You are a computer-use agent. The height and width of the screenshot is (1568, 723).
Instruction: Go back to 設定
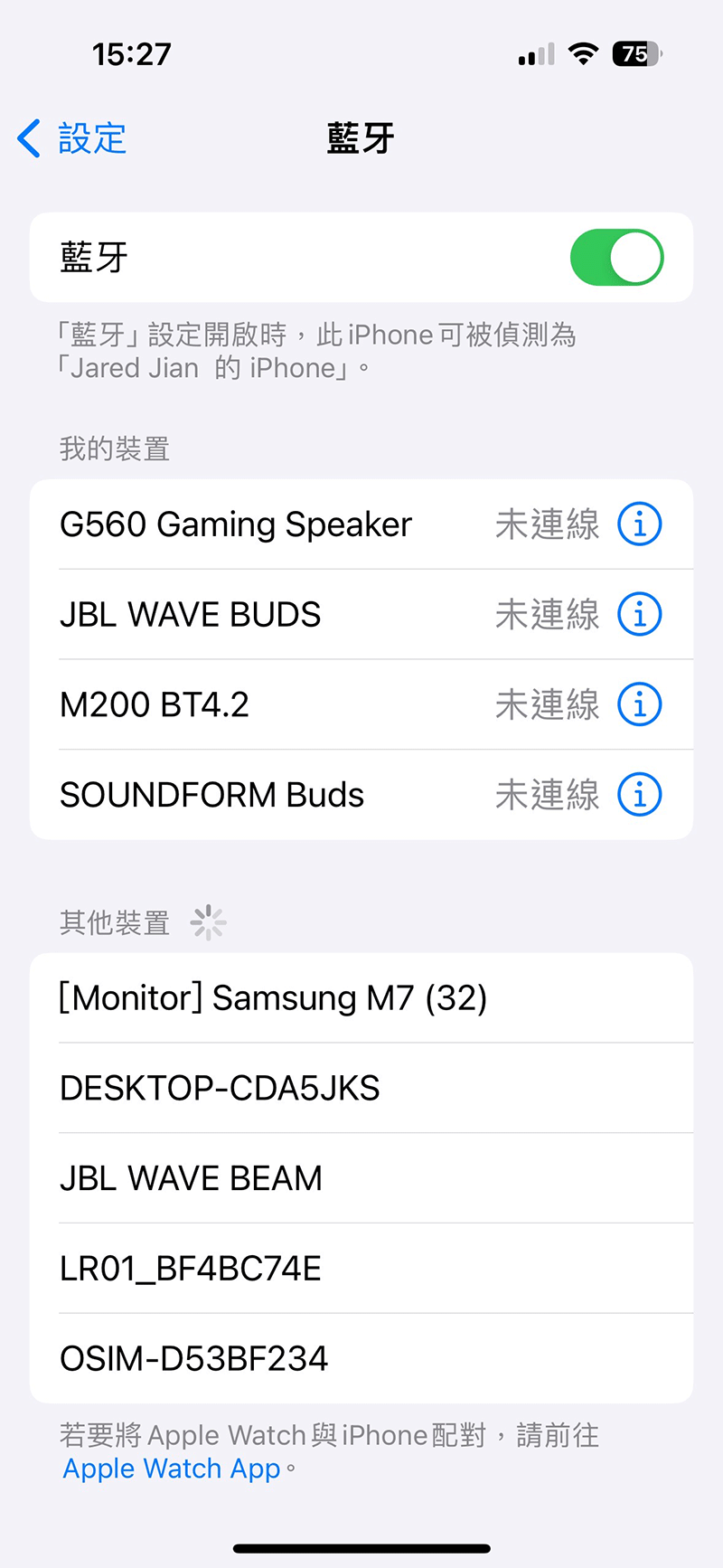point(71,138)
